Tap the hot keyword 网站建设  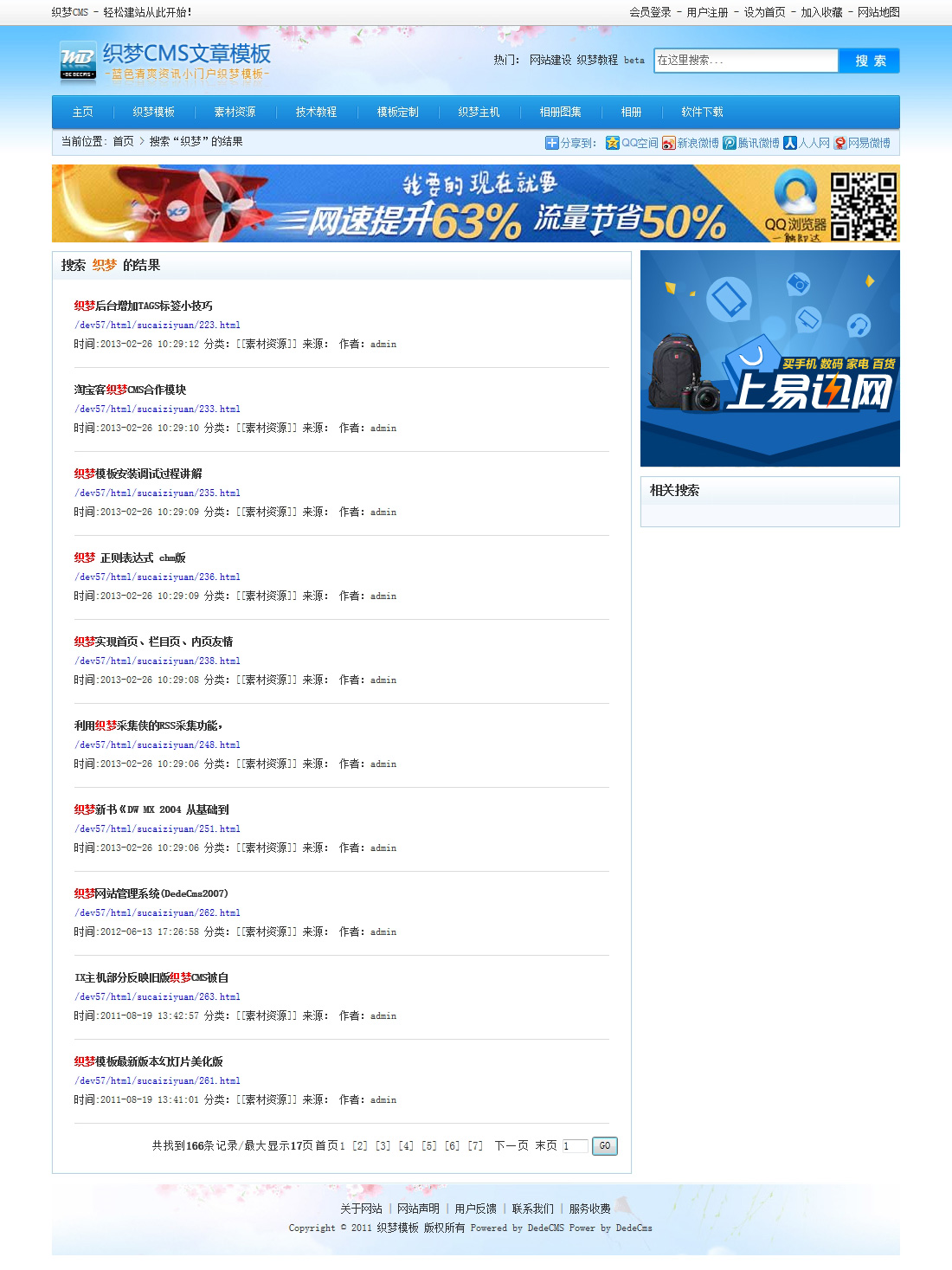tap(550, 61)
